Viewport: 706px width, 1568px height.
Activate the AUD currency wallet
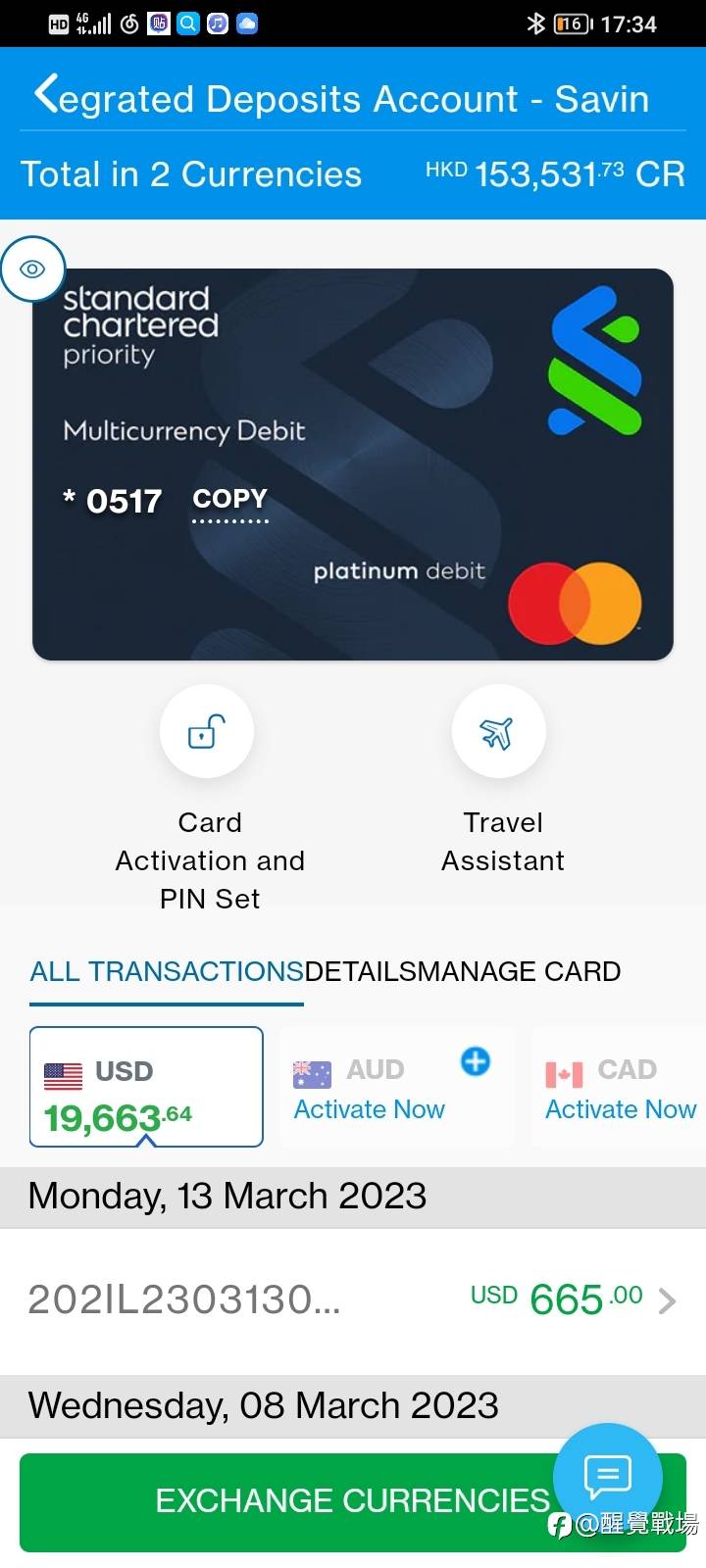point(369,1109)
